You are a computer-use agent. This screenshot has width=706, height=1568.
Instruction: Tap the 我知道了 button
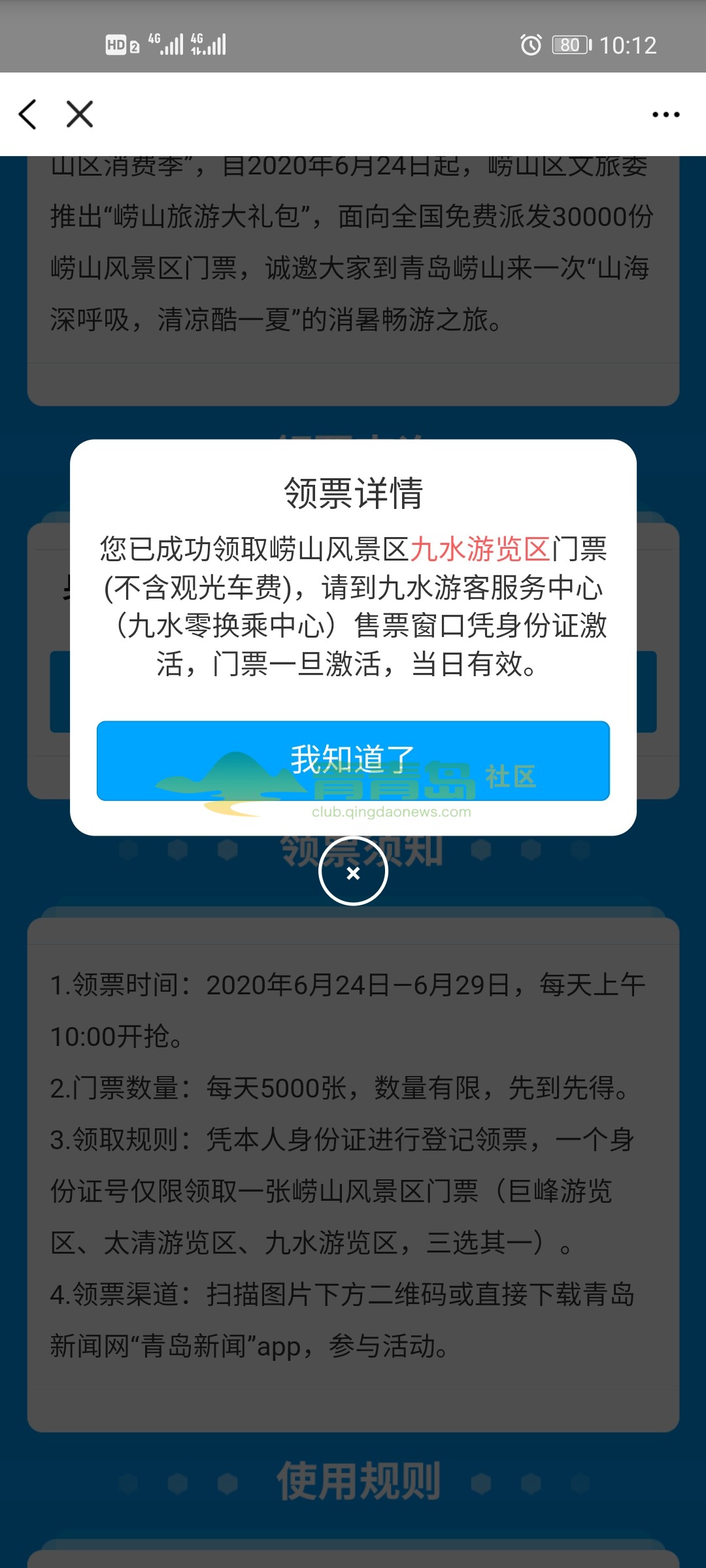353,760
